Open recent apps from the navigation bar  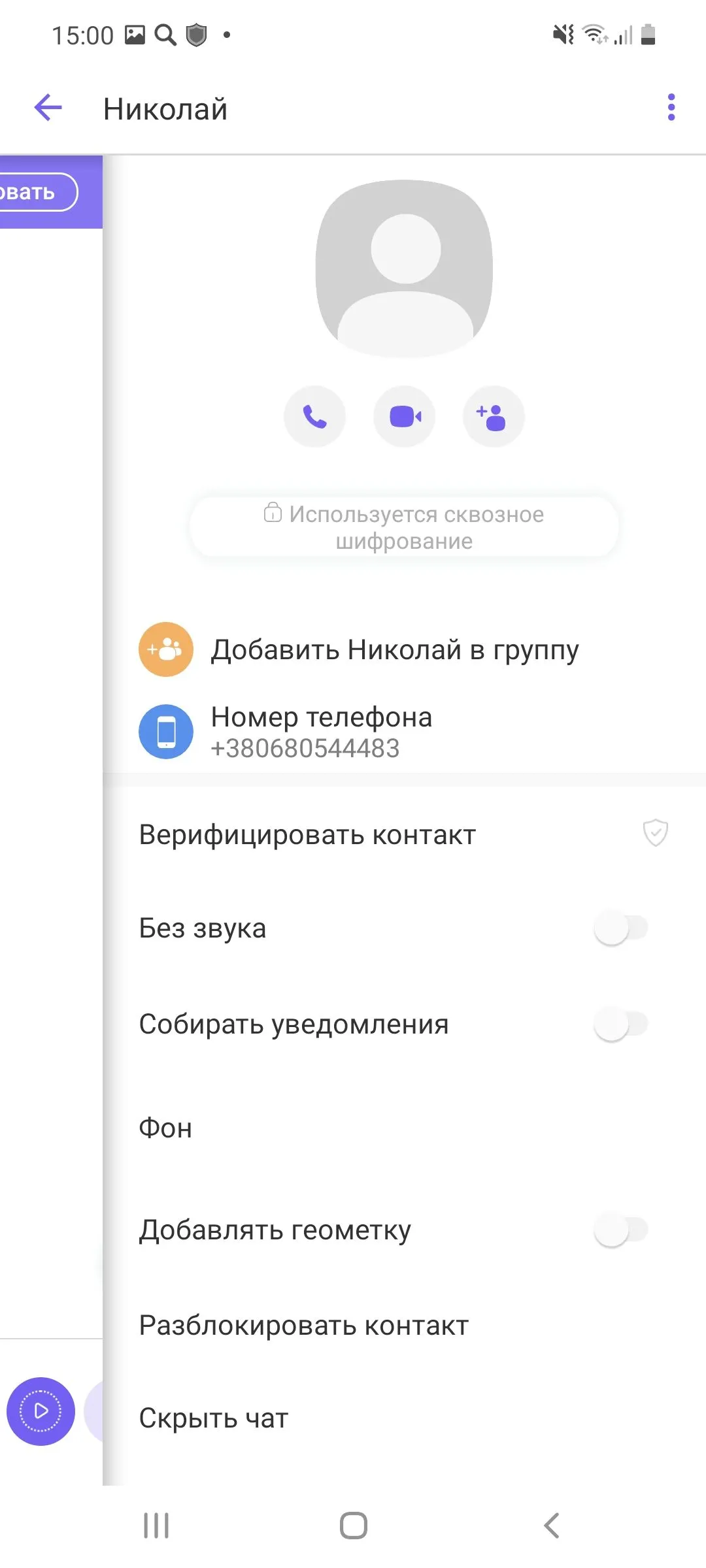click(156, 1526)
